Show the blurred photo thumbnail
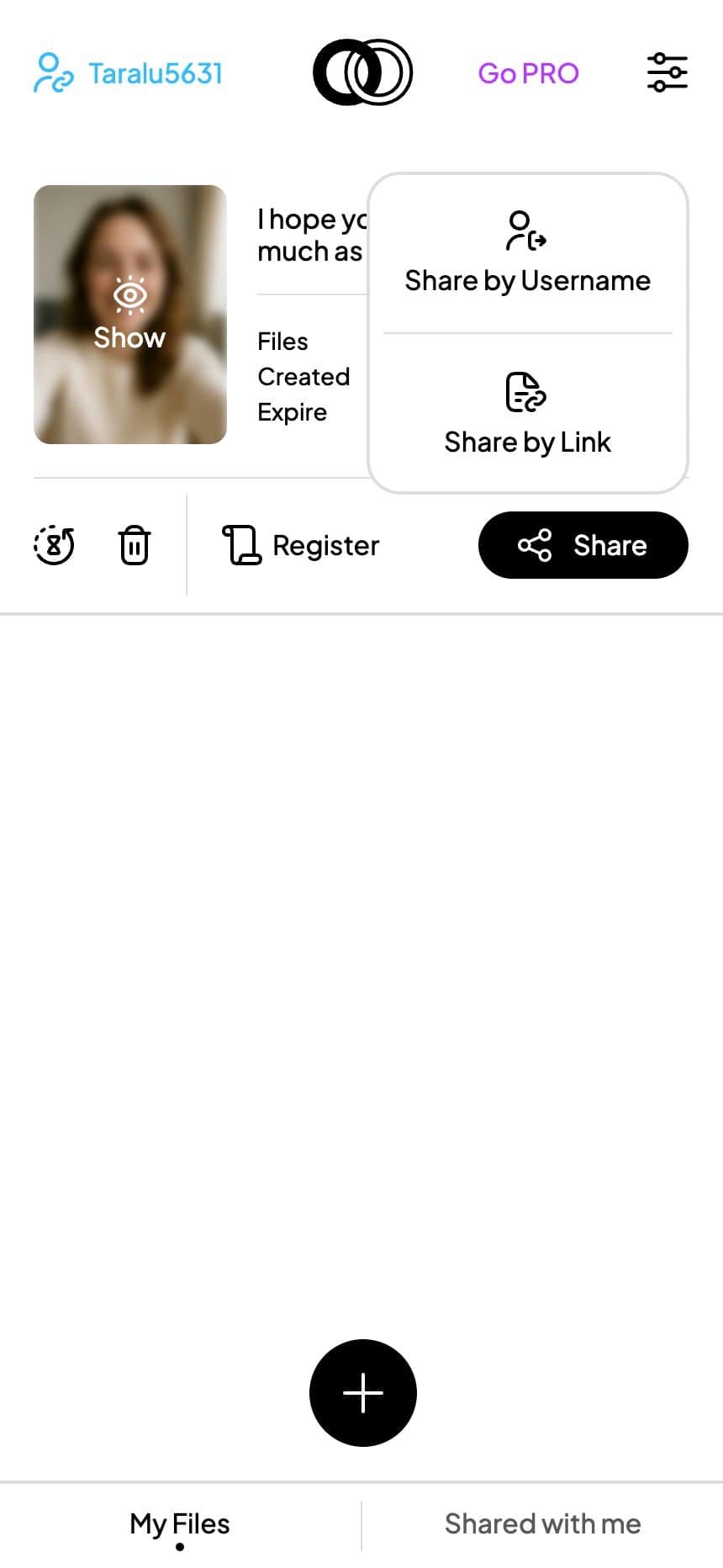 (129, 315)
